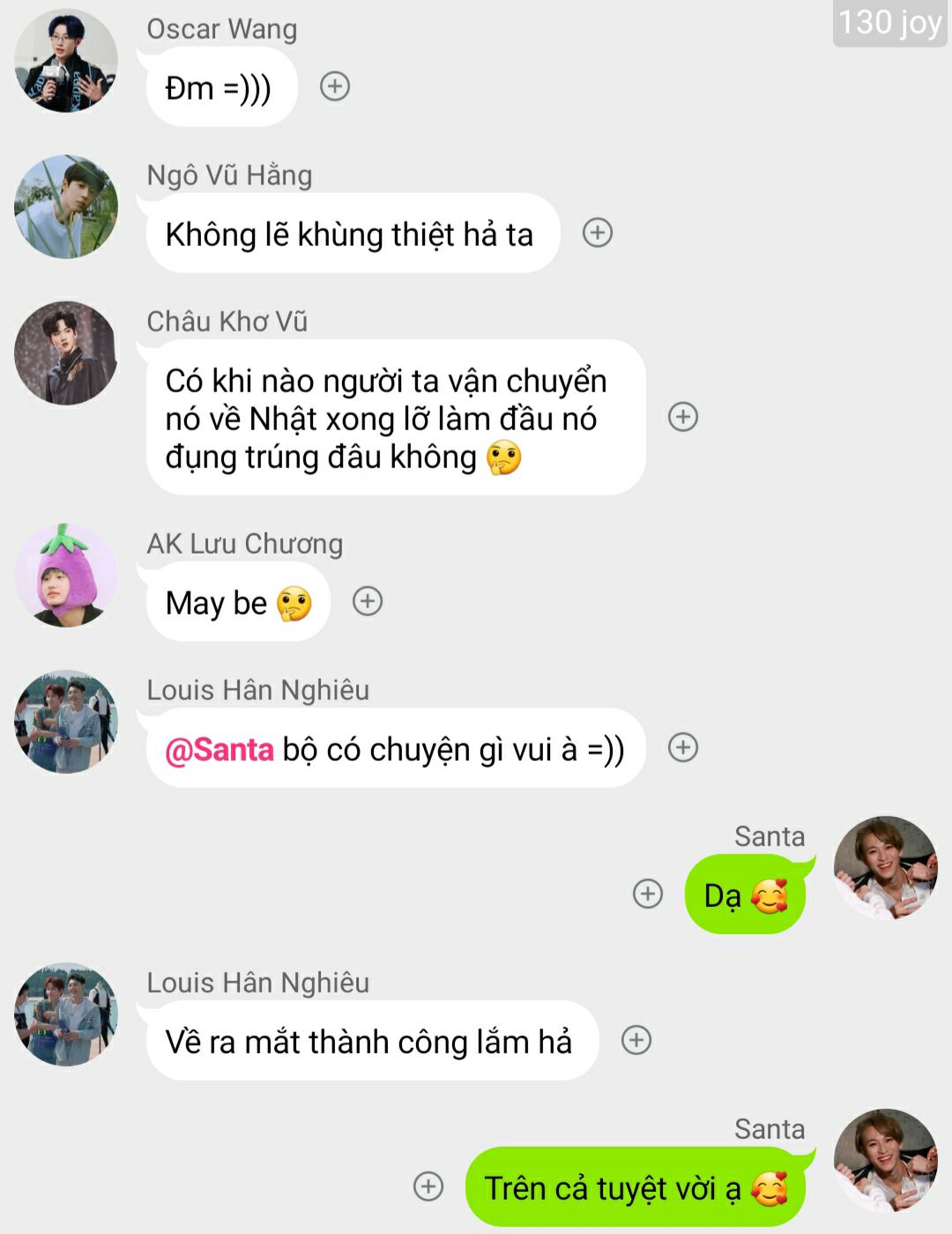
Task: View Ngô Vũ Hằng's avatar
Action: pyautogui.click(x=66, y=207)
